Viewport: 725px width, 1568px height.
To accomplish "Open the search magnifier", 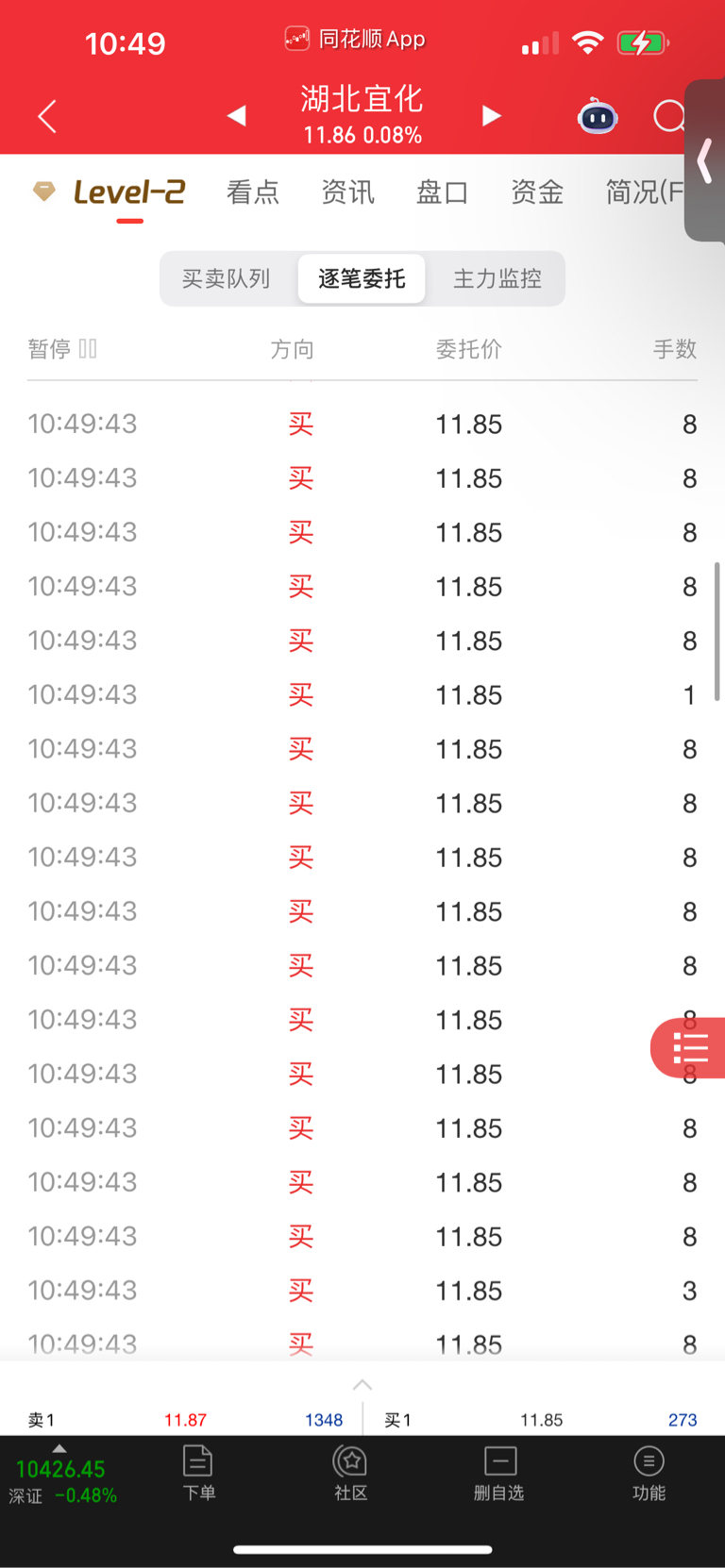I will [669, 116].
